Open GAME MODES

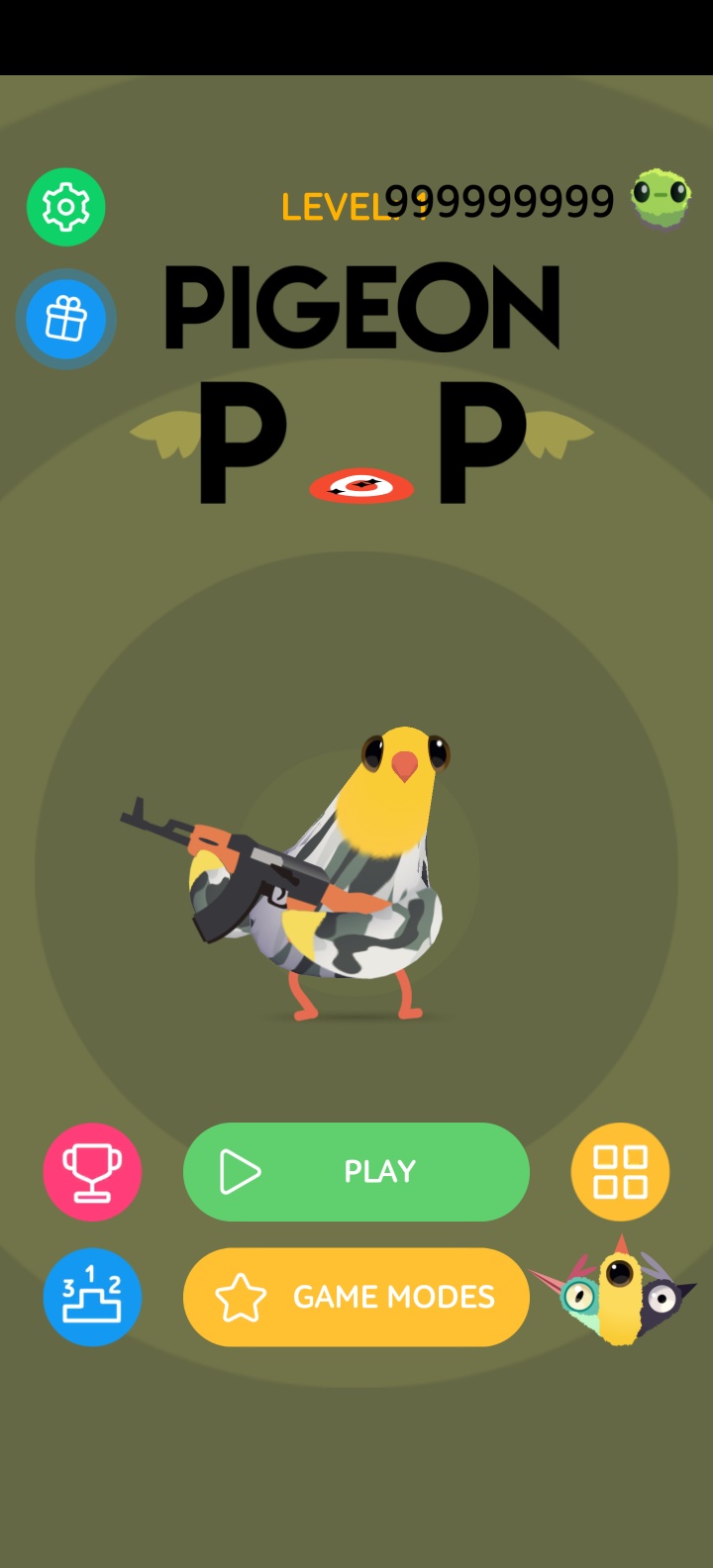pos(356,1297)
